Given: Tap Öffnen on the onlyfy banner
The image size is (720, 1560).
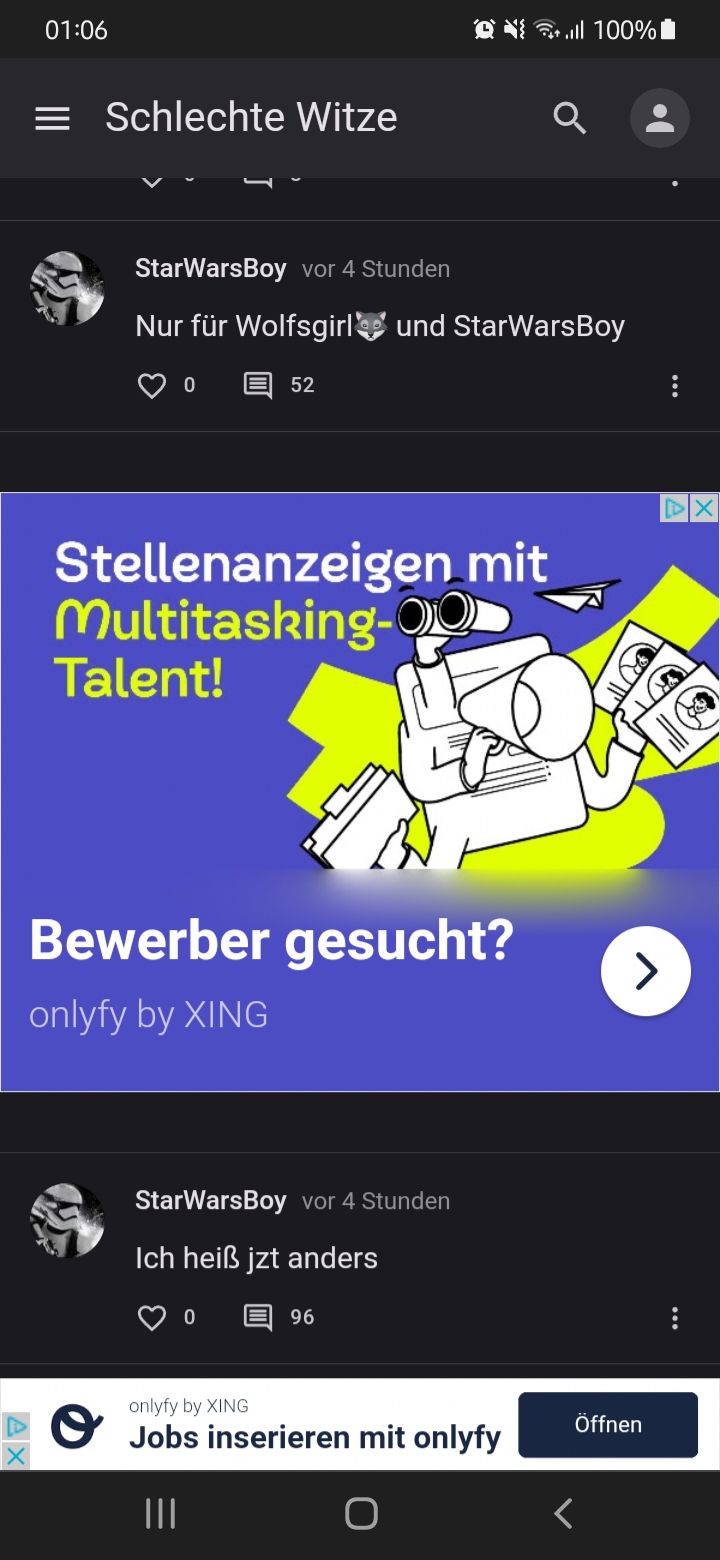Looking at the screenshot, I should coord(607,1425).
